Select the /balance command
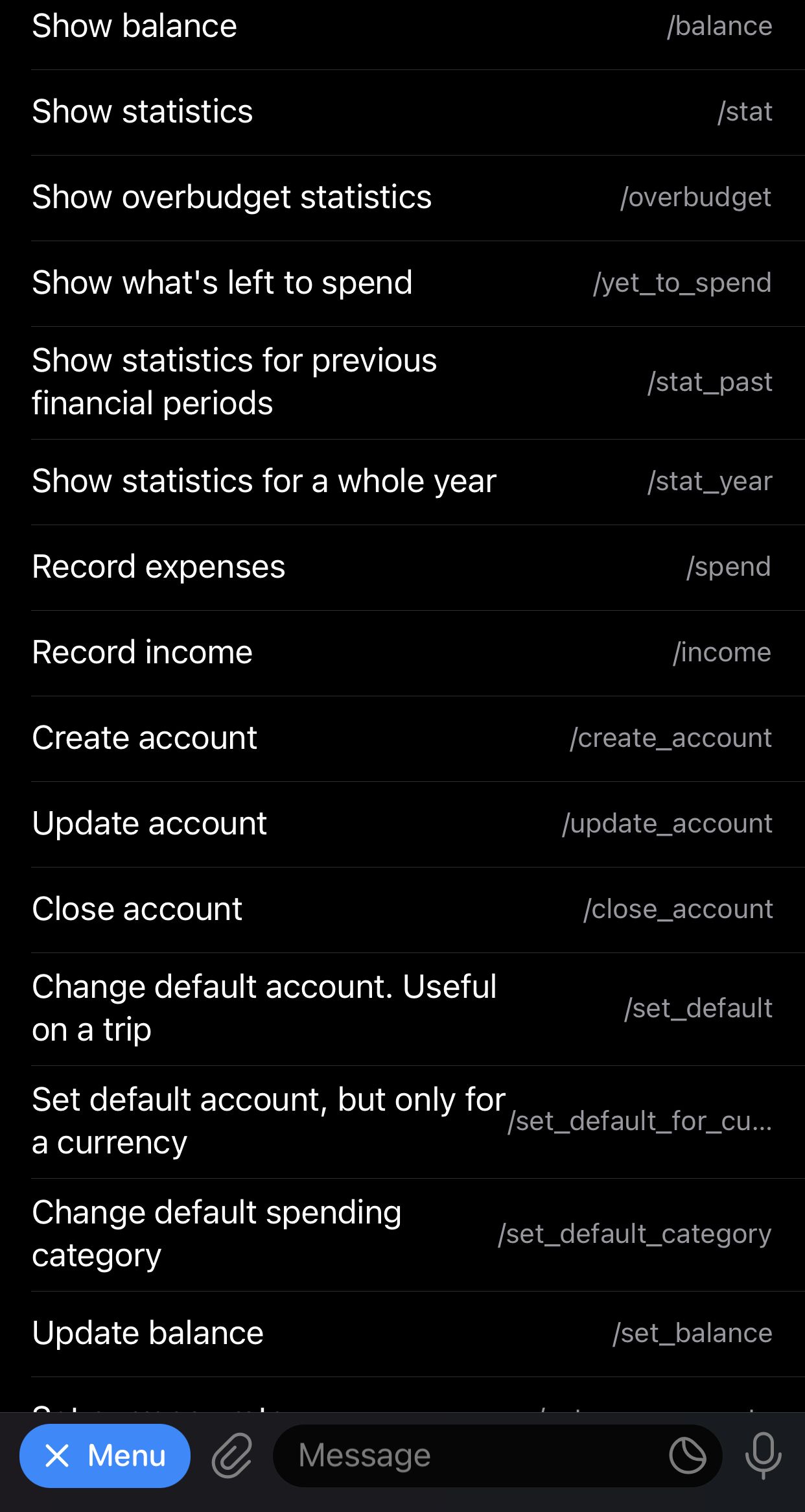Image resolution: width=805 pixels, height=1512 pixels. [x=402, y=27]
